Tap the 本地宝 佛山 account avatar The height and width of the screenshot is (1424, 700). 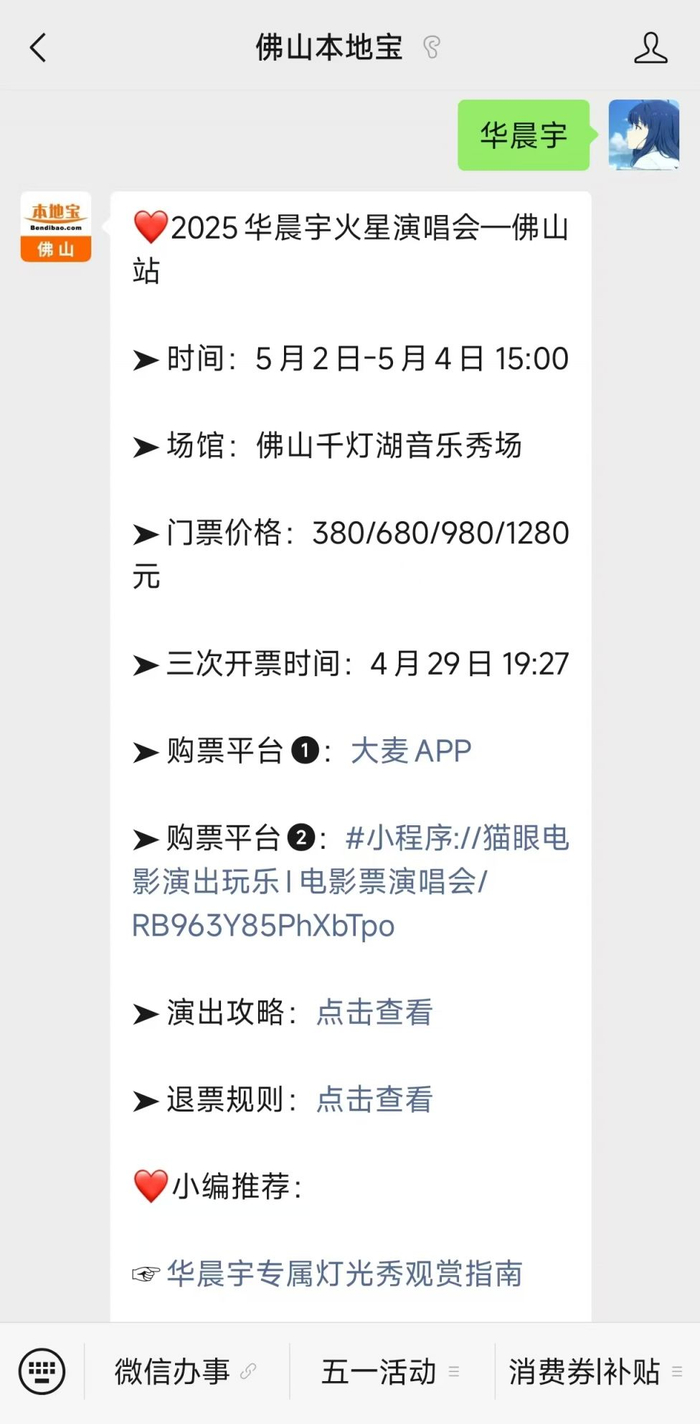coord(56,227)
